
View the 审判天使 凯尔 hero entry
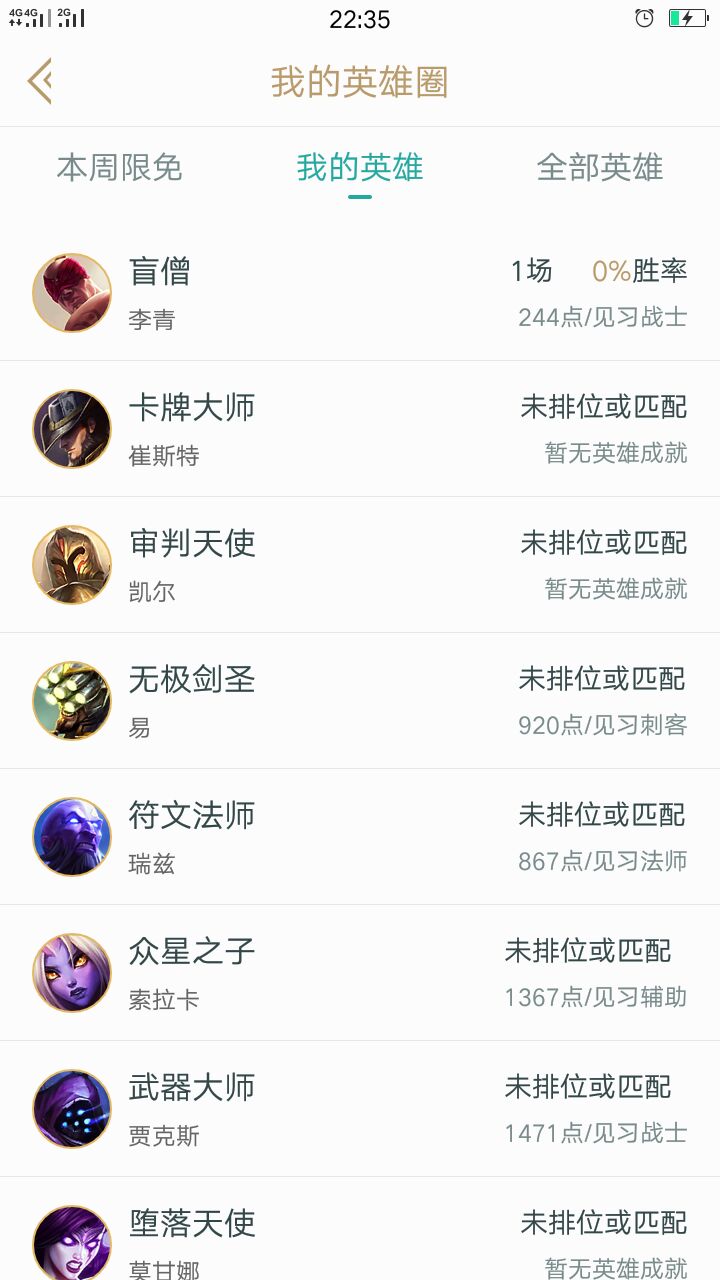(x=360, y=565)
